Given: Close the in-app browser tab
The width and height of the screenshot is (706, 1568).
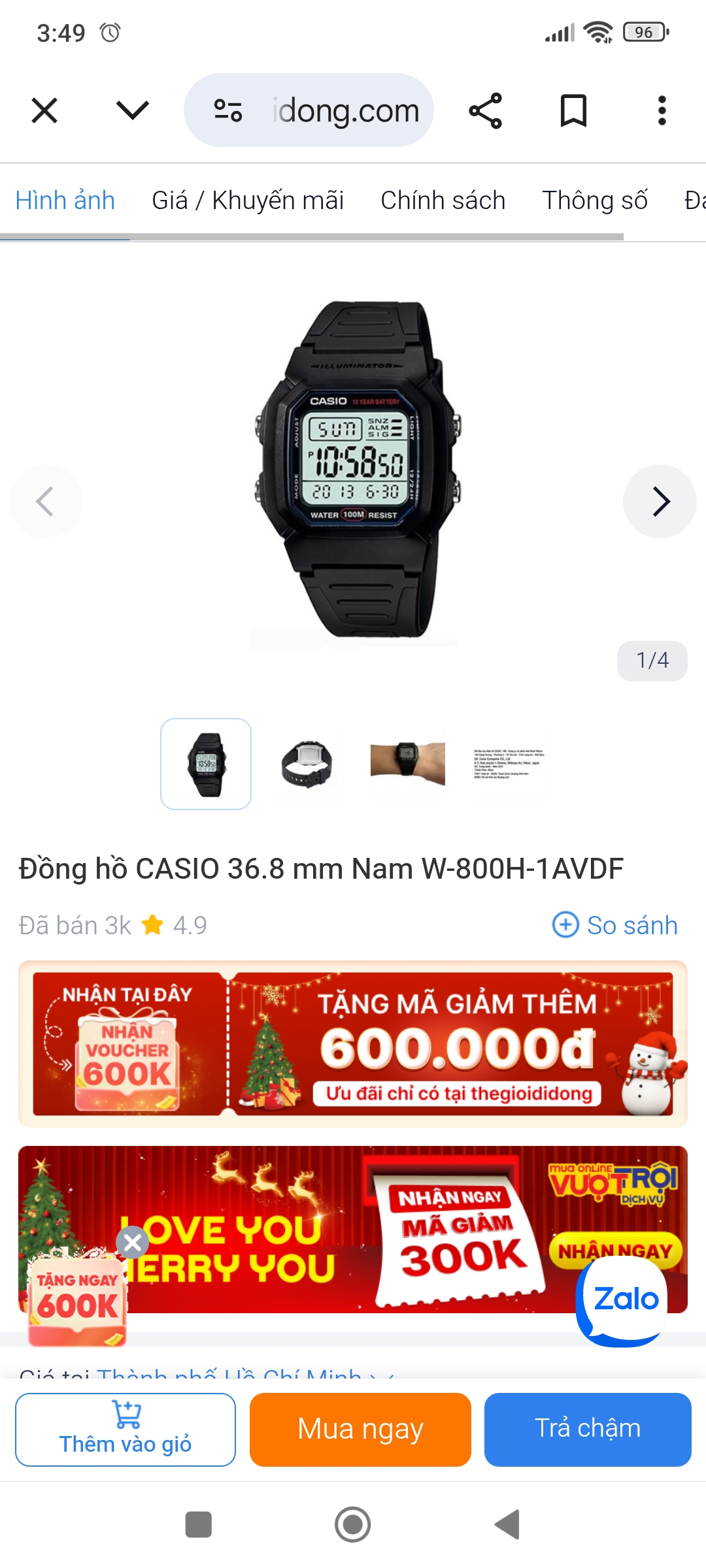Looking at the screenshot, I should pos(44,110).
